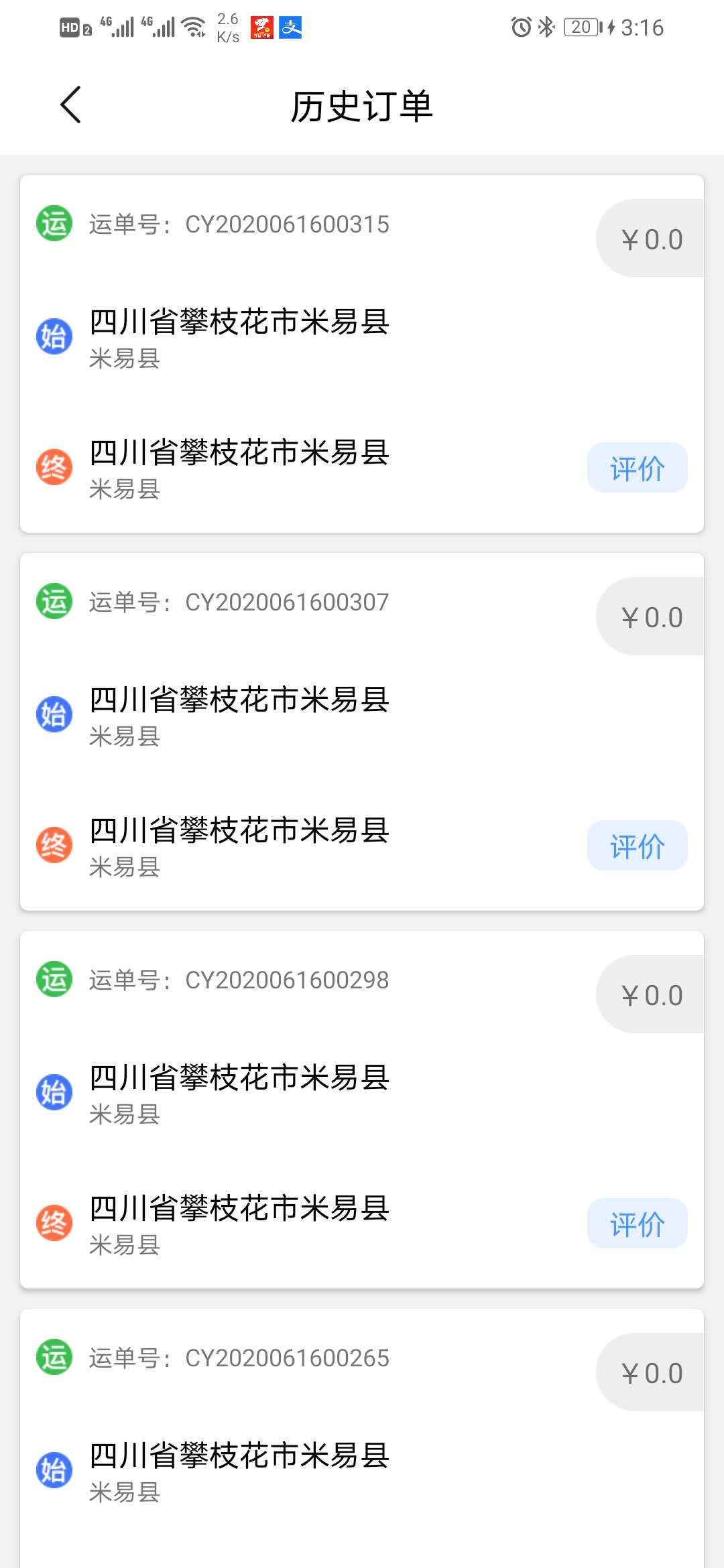Tap 评价 on order CY2020061600298
Image resolution: width=724 pixels, height=1568 pixels.
(637, 1224)
